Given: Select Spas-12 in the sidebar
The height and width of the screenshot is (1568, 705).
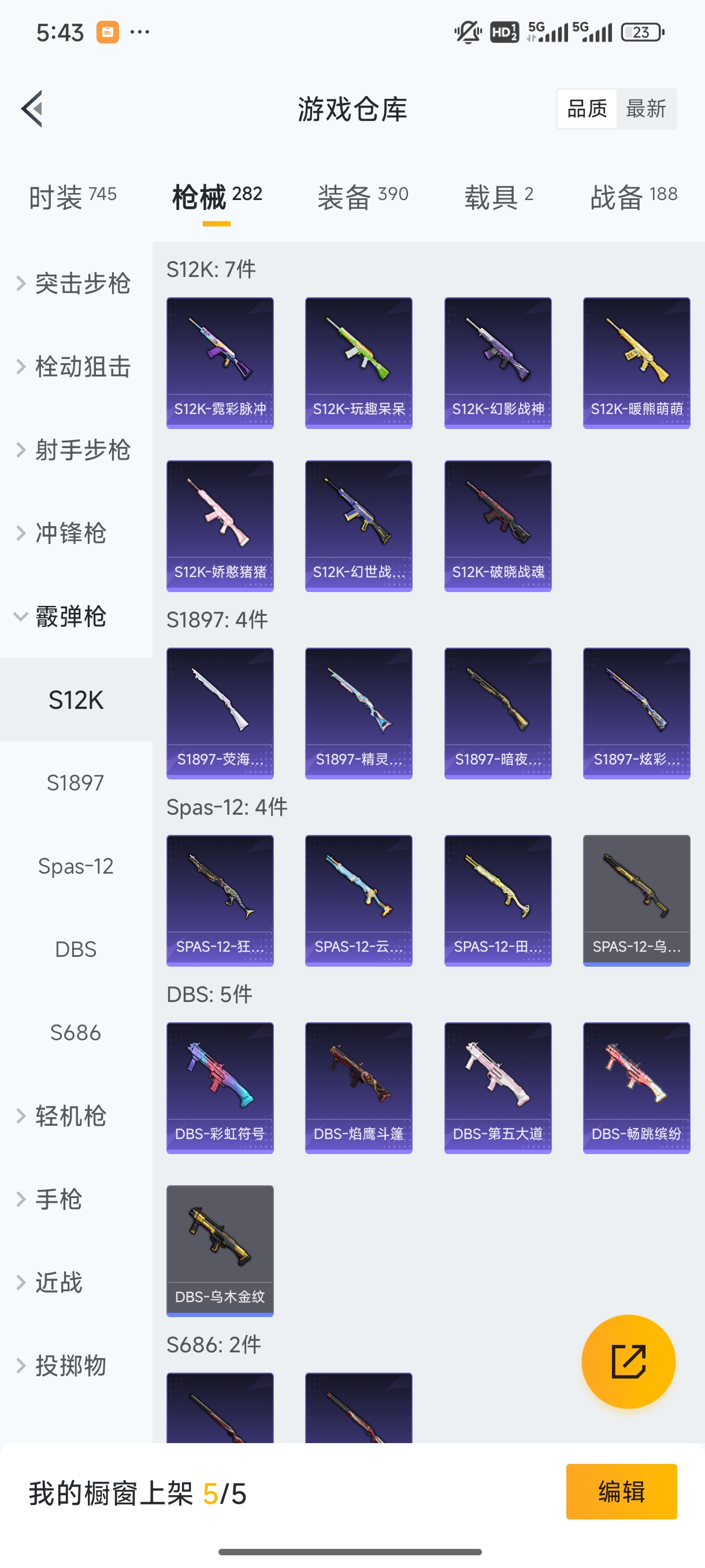Looking at the screenshot, I should (76, 866).
